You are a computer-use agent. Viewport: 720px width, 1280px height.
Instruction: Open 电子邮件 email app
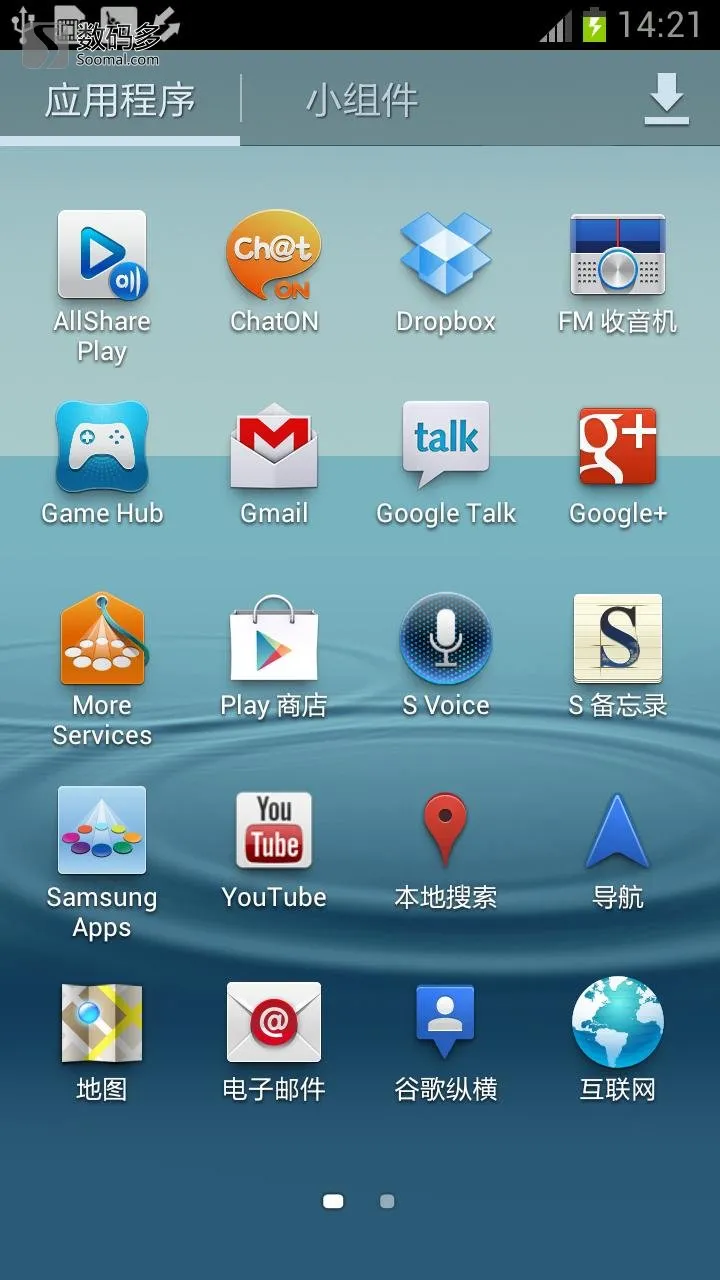tap(274, 1024)
